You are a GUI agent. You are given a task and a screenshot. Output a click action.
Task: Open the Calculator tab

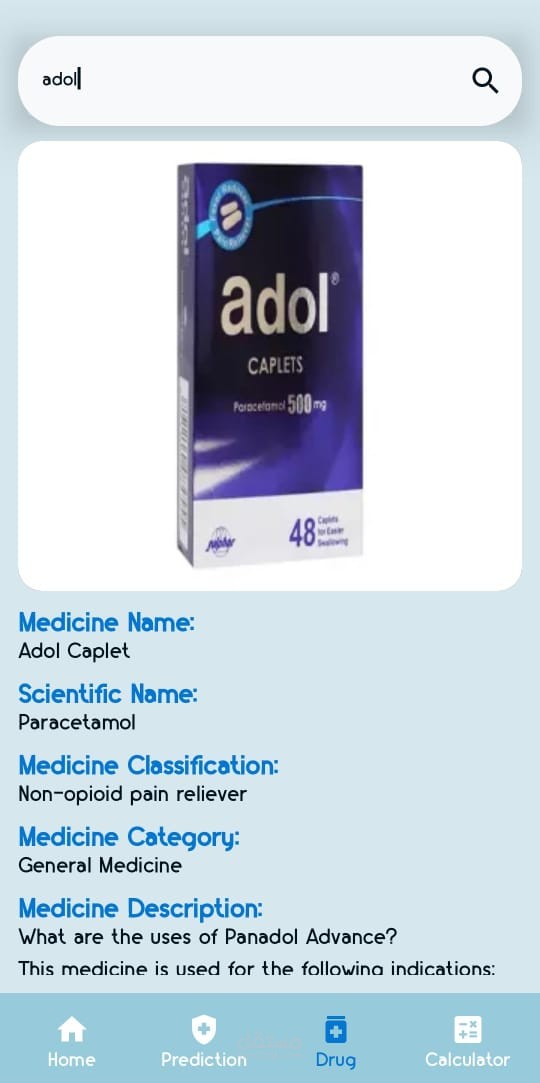467,1042
